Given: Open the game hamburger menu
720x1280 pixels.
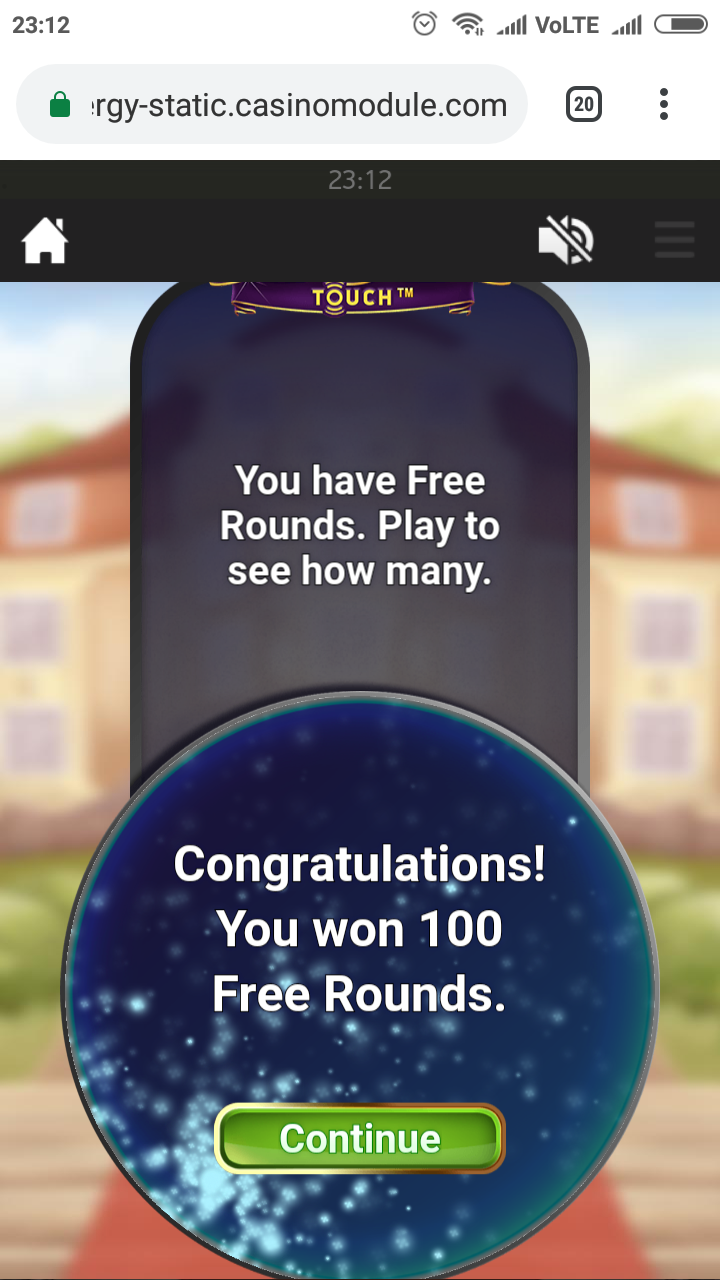Looking at the screenshot, I should (x=674, y=241).
